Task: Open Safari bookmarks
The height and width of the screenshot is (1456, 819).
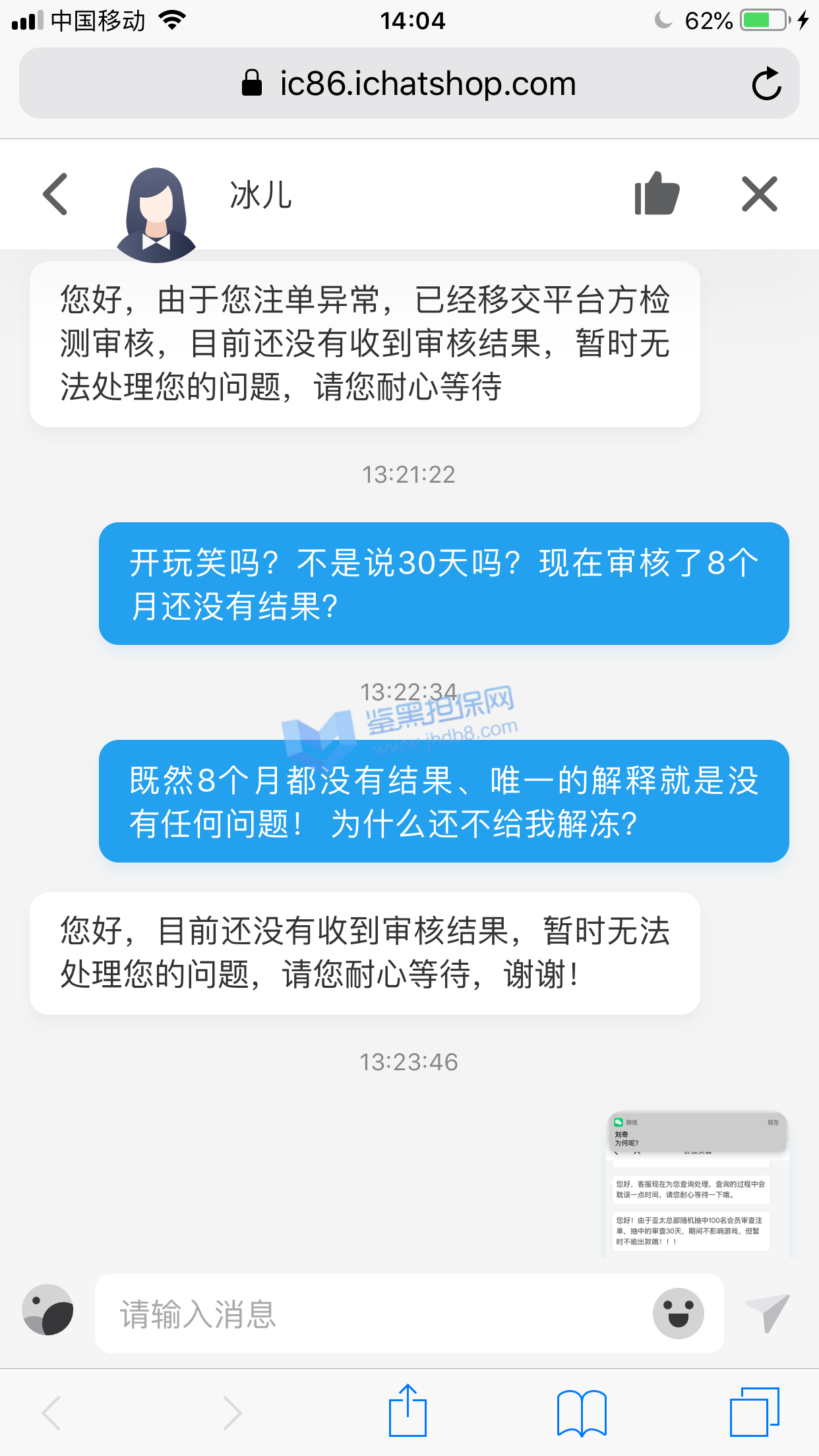Action: click(x=581, y=1412)
